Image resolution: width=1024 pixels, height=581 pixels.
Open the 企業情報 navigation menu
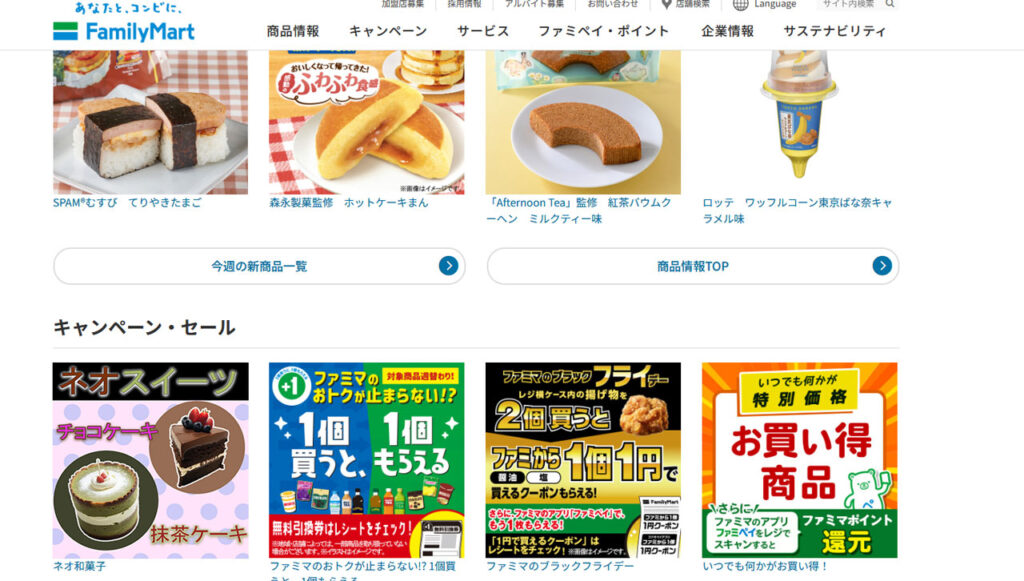click(x=728, y=31)
